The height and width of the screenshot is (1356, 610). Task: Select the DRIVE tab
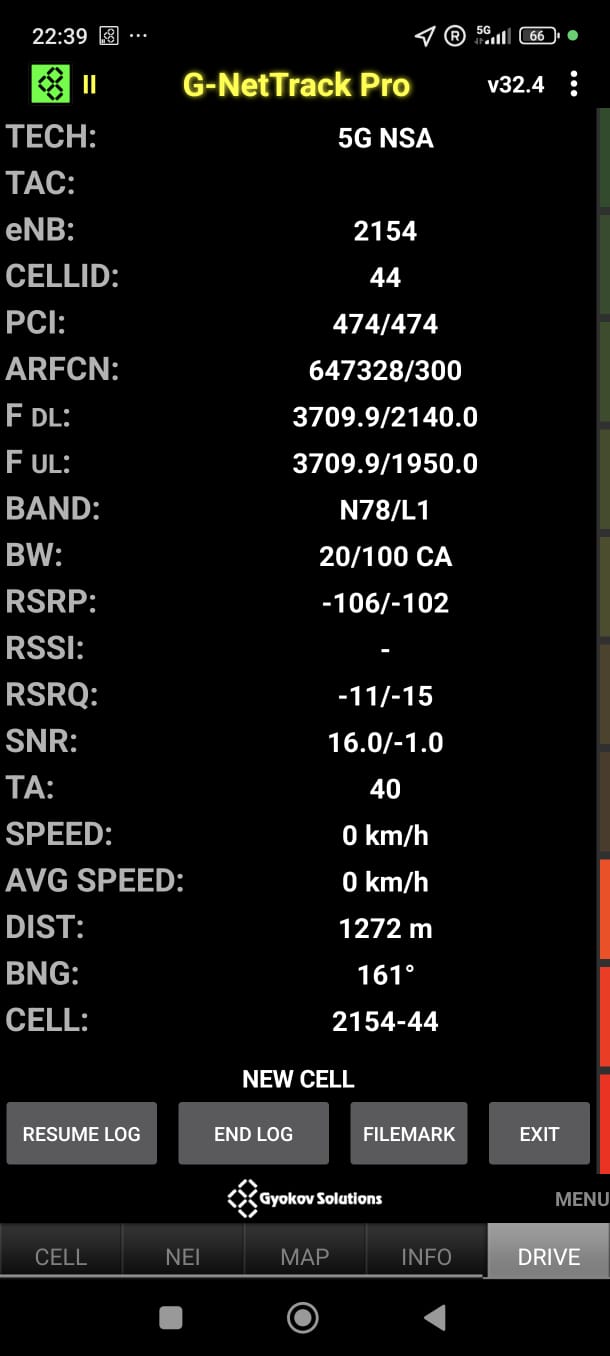(549, 1257)
